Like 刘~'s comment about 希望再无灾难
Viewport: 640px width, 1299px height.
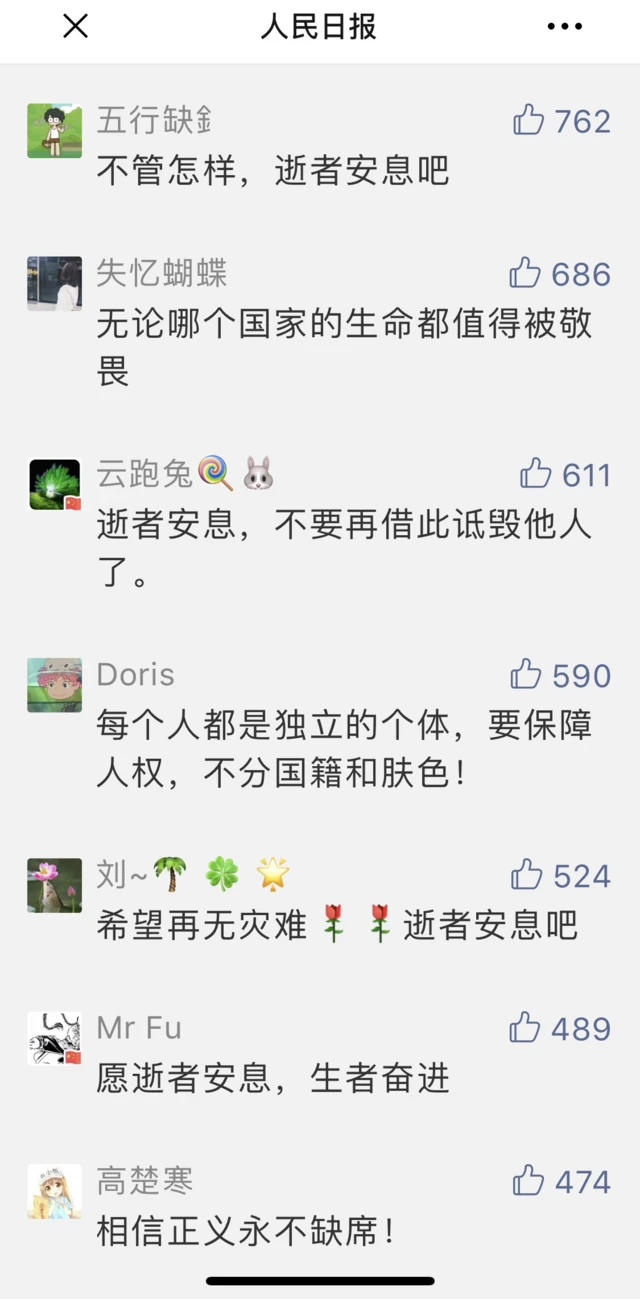(526, 876)
